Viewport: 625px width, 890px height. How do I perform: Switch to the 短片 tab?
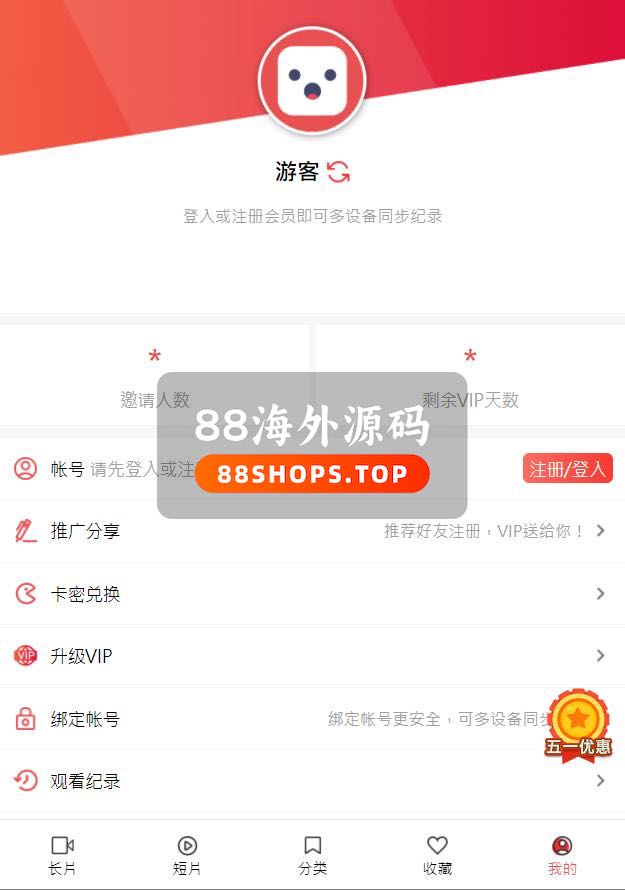pos(187,855)
